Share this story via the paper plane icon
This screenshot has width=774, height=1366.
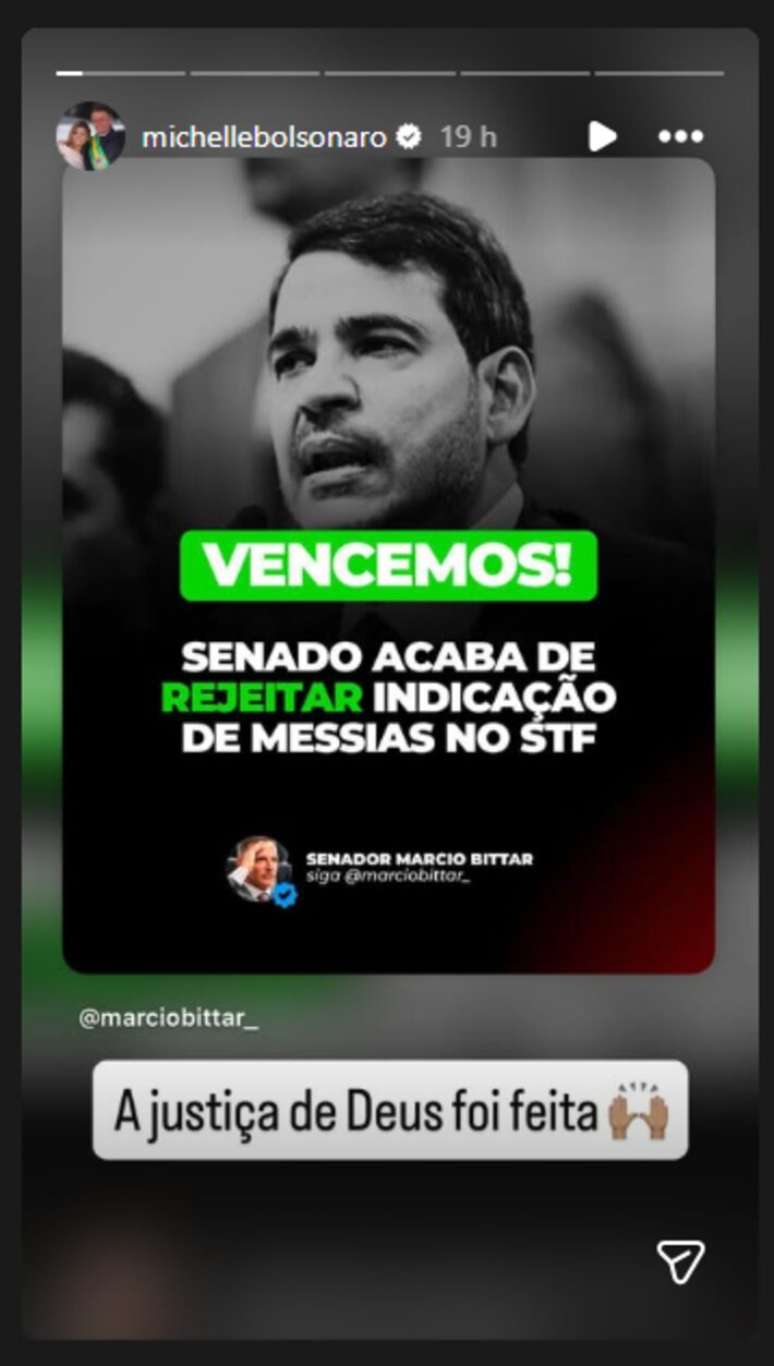pyautogui.click(x=680, y=1261)
